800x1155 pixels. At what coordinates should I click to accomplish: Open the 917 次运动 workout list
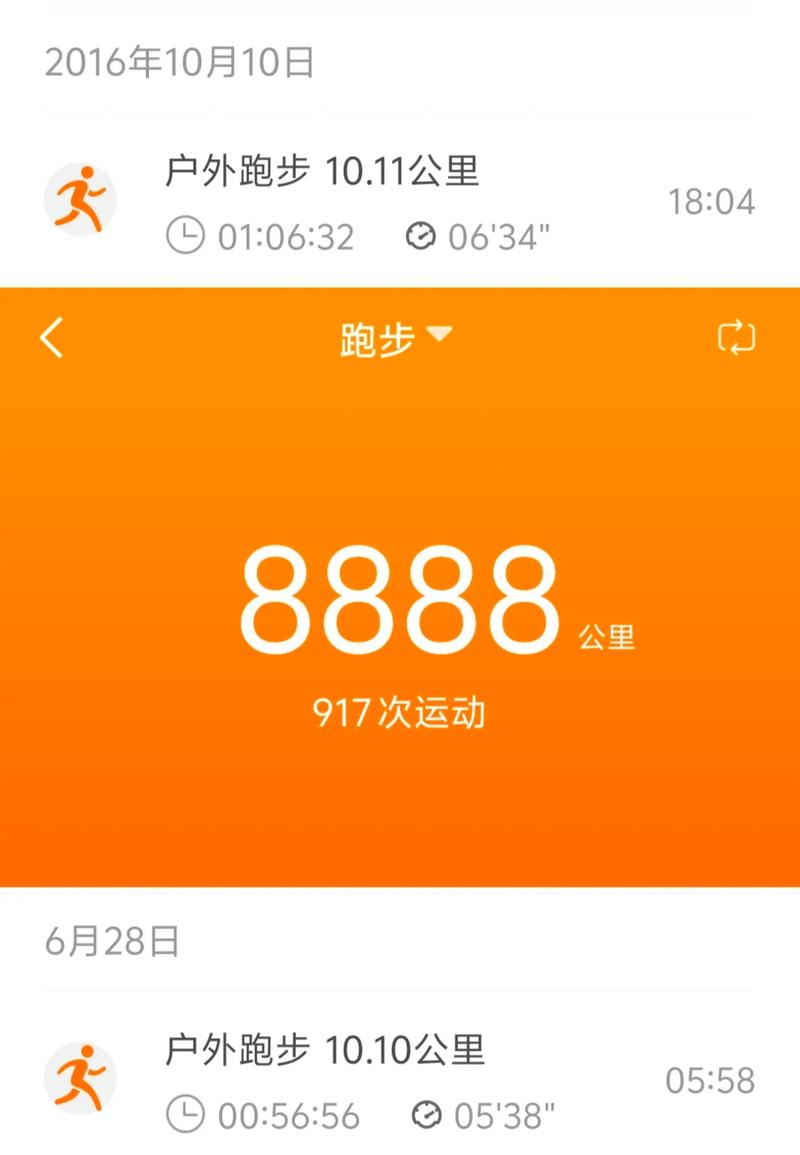click(x=400, y=712)
